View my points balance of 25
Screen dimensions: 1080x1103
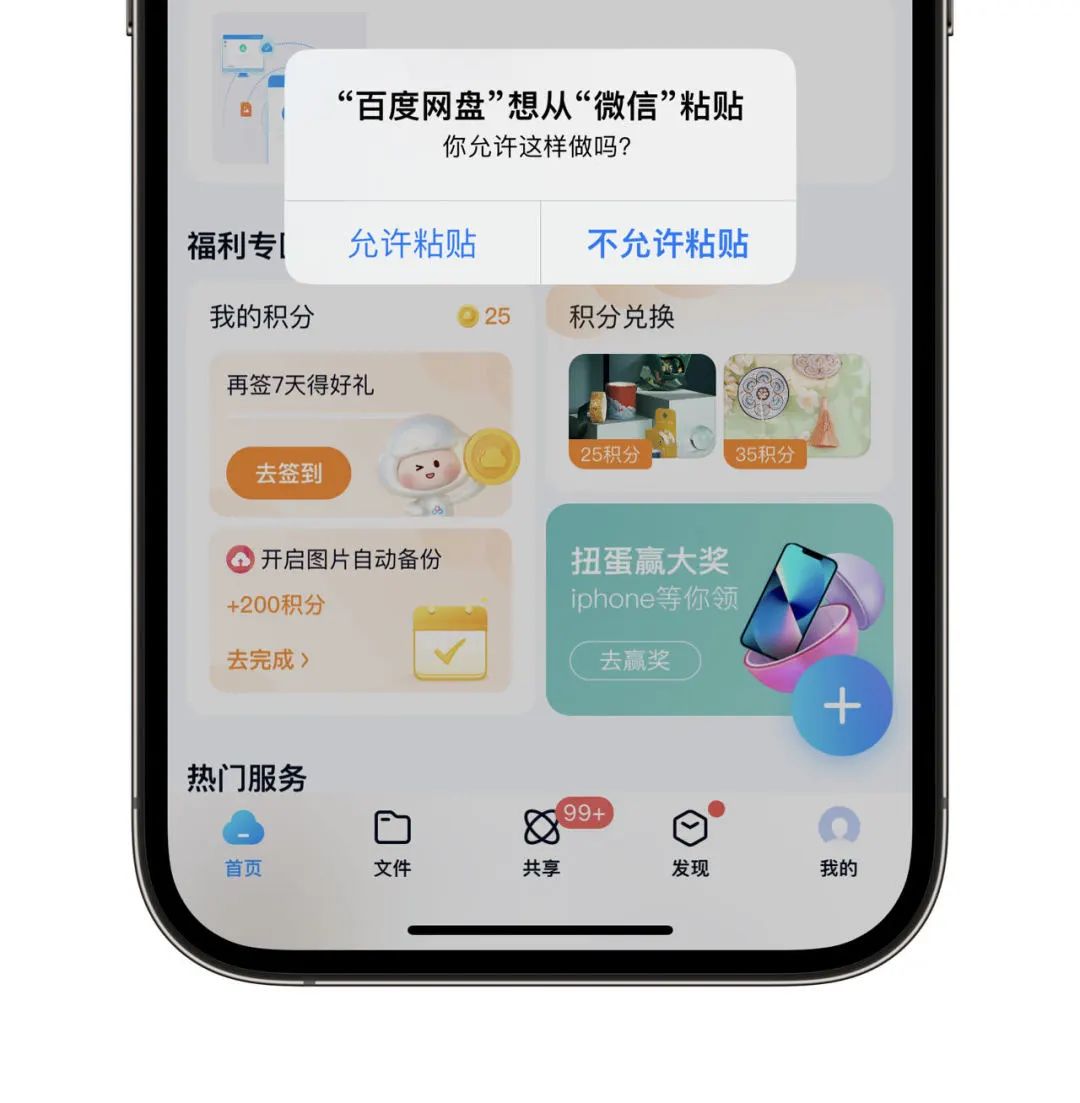(x=485, y=317)
